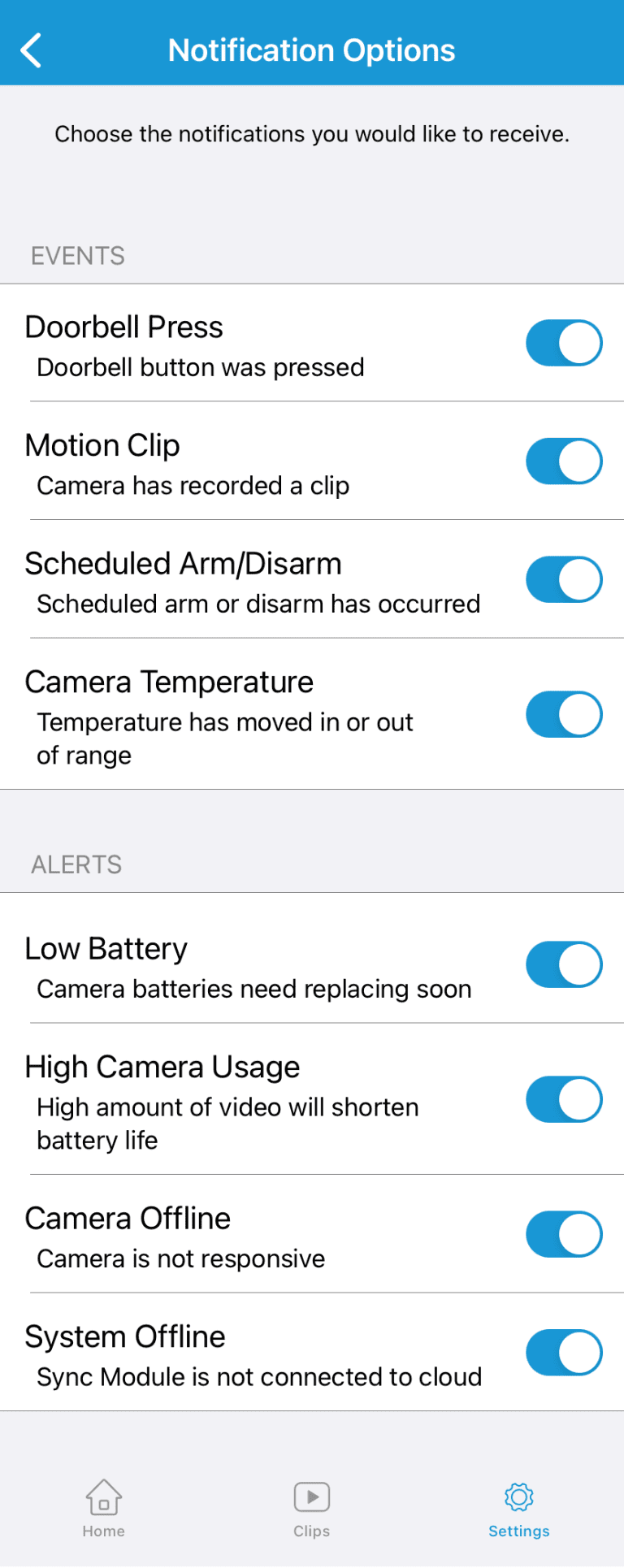
Task: Disable Camera Offline notifications
Action: pyautogui.click(x=564, y=1233)
